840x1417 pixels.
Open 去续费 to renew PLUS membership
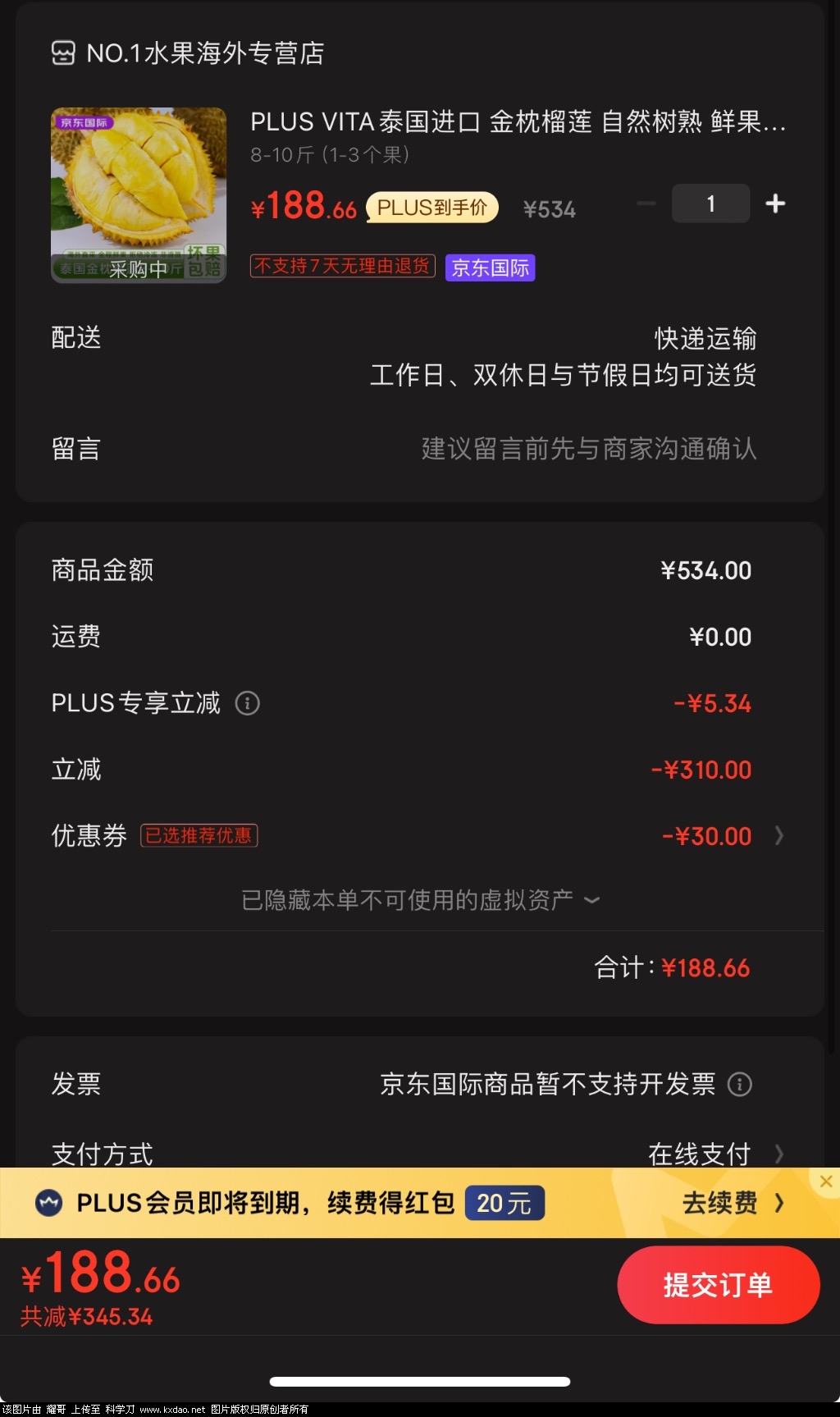coord(732,1203)
